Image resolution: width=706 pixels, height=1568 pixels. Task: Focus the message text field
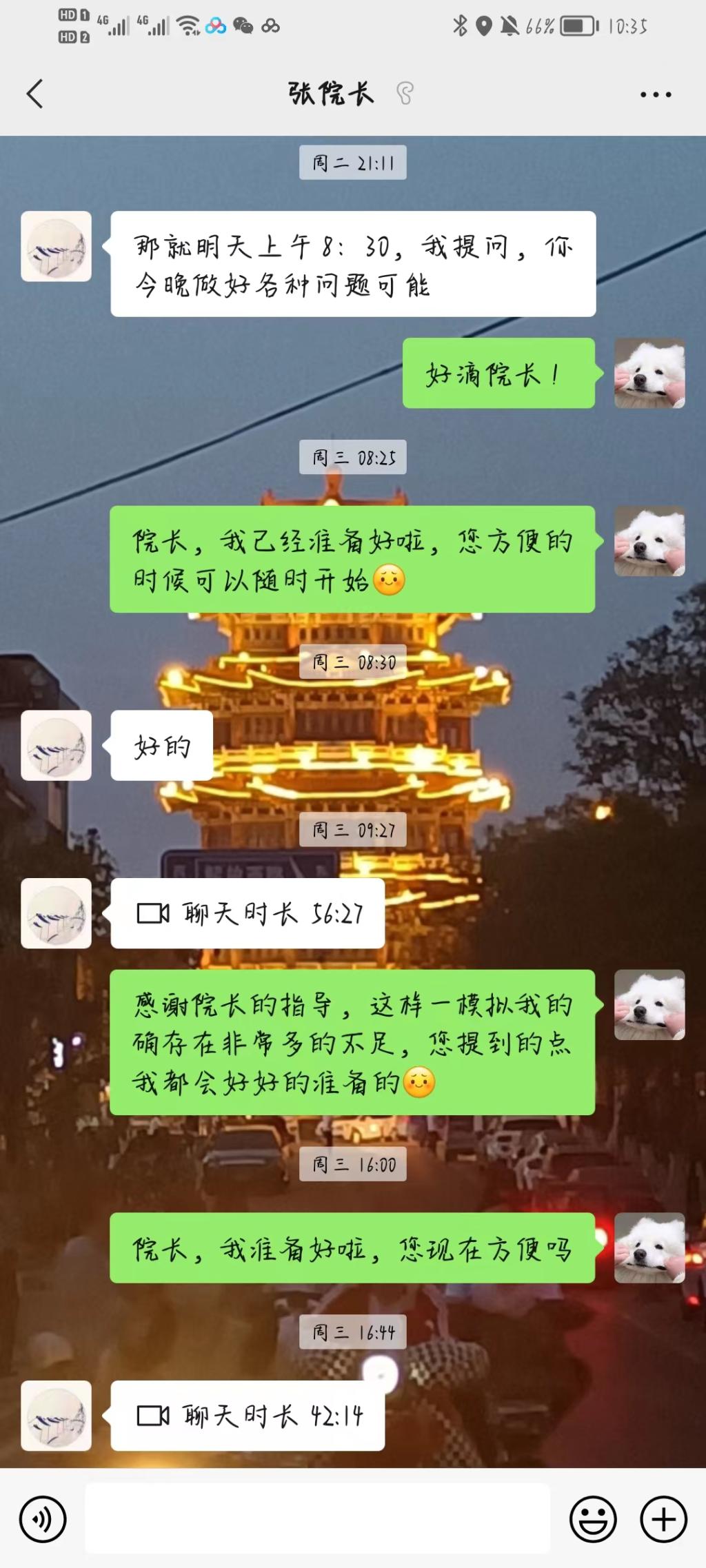point(317,1519)
